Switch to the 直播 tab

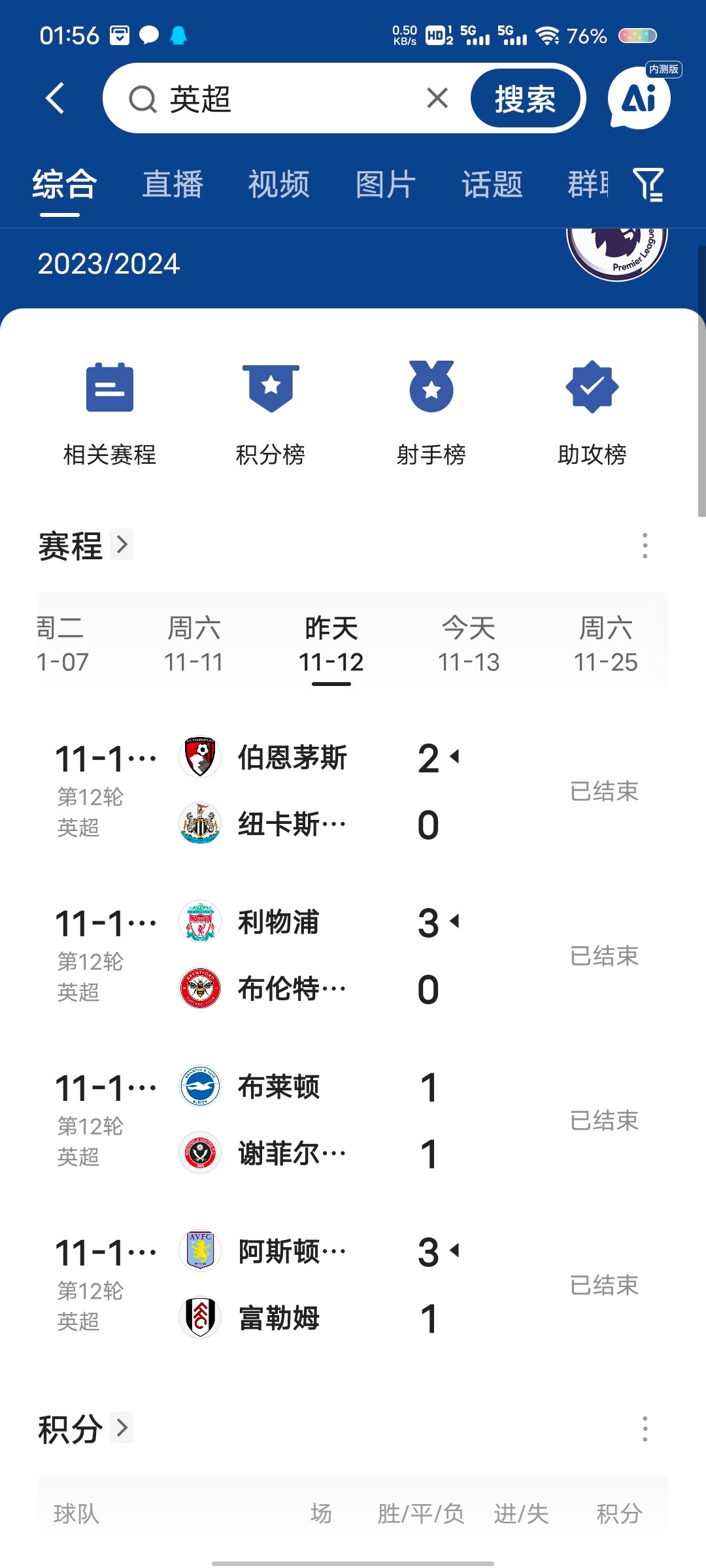(x=173, y=184)
